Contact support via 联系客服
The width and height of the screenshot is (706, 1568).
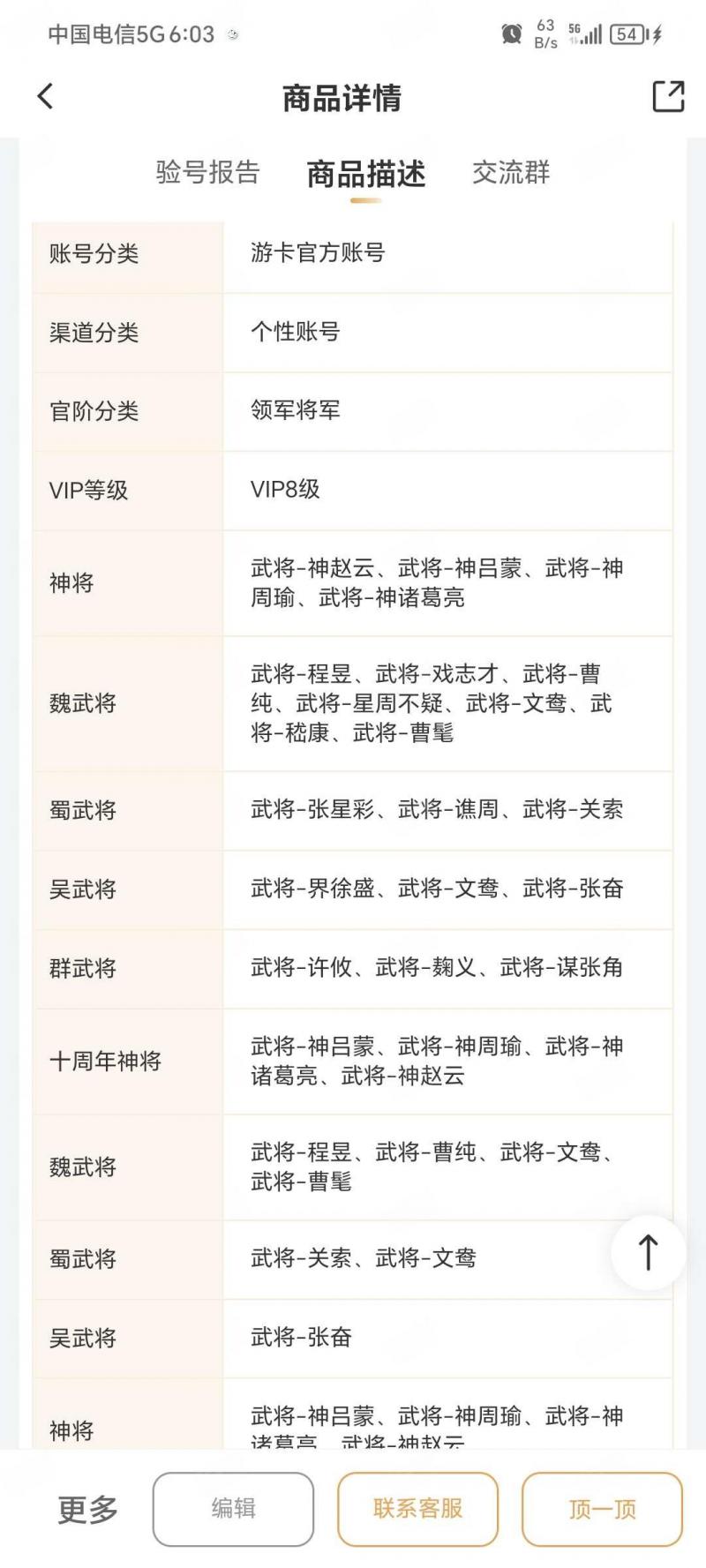[417, 1509]
